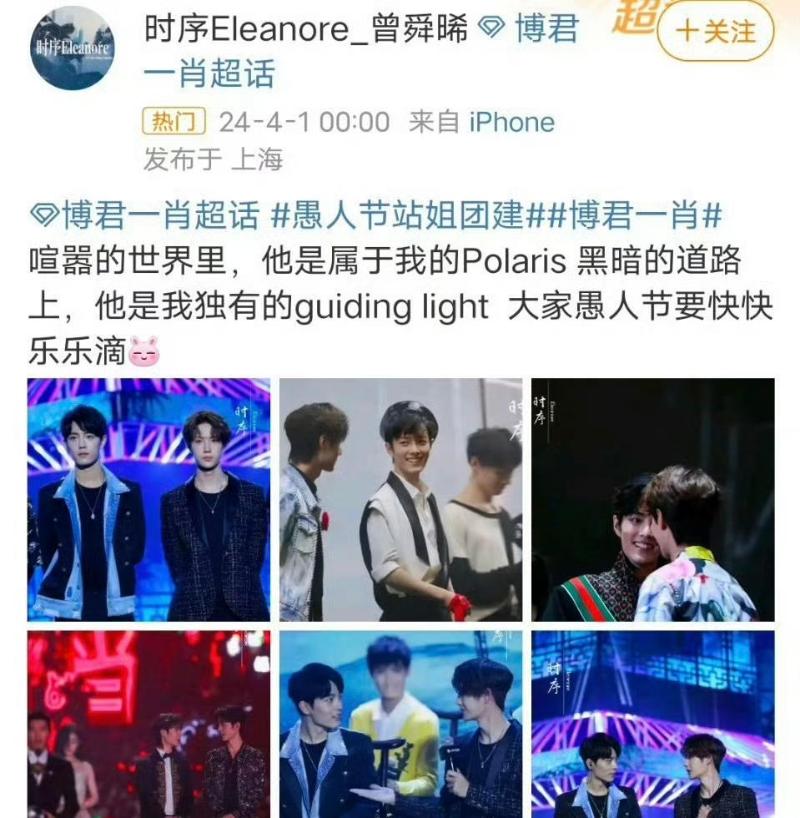Open the dark photo with the floral shirt
The width and height of the screenshot is (800, 818).
tap(652, 500)
